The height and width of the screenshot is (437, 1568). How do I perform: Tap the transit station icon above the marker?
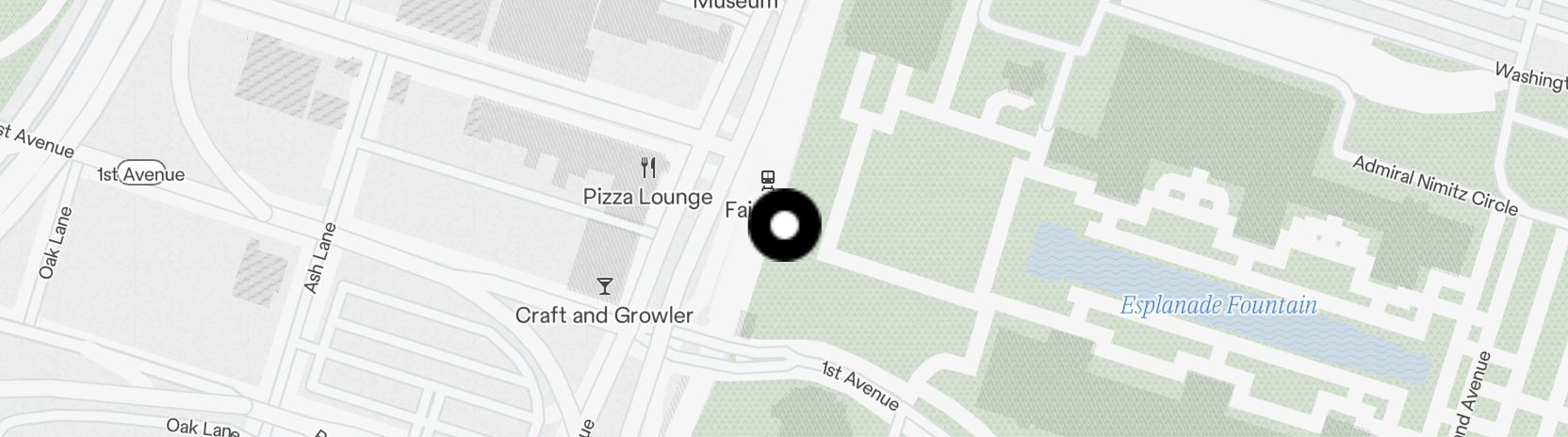coord(768,178)
